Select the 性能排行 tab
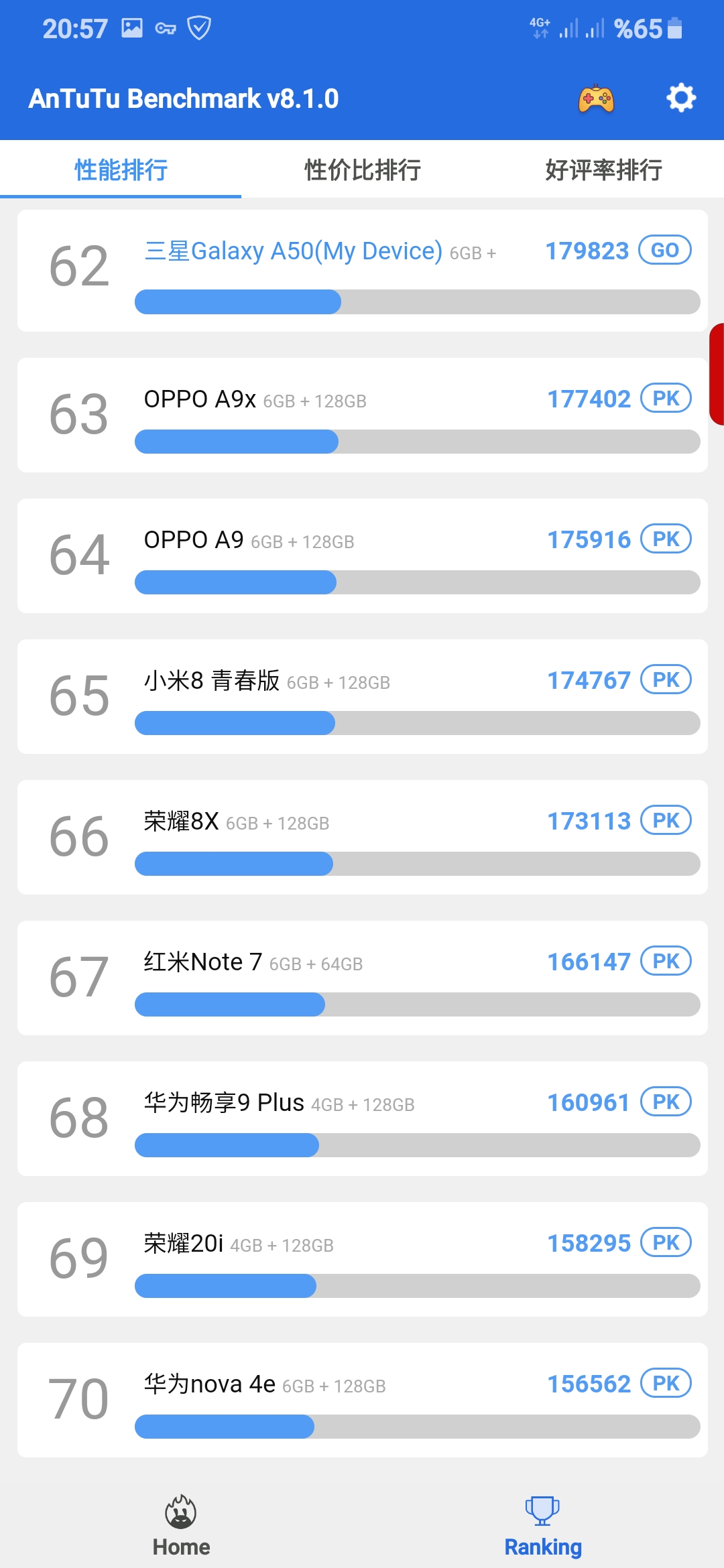Viewport: 724px width, 1568px height. point(121,170)
